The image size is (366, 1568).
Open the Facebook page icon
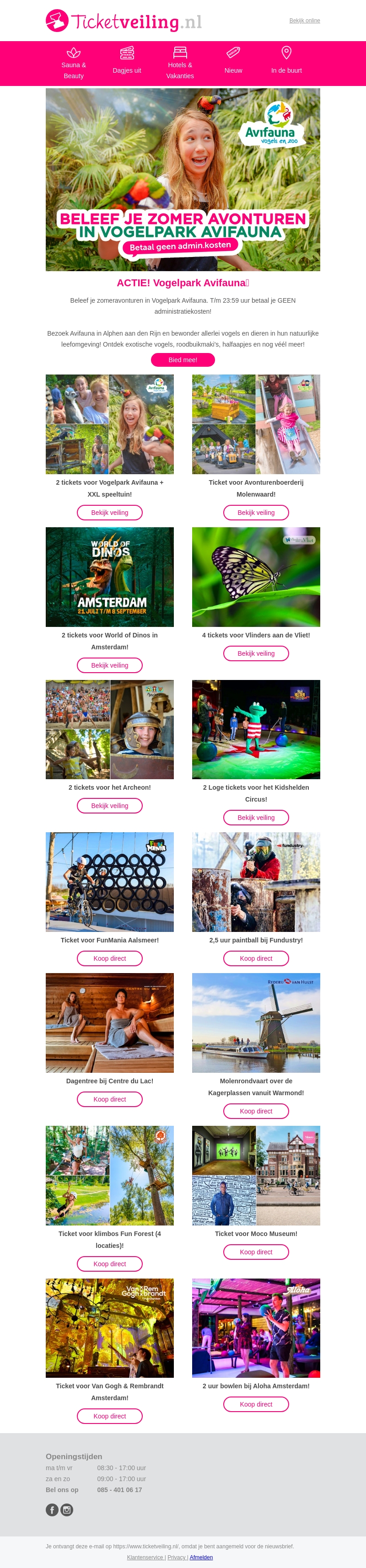(52, 1509)
